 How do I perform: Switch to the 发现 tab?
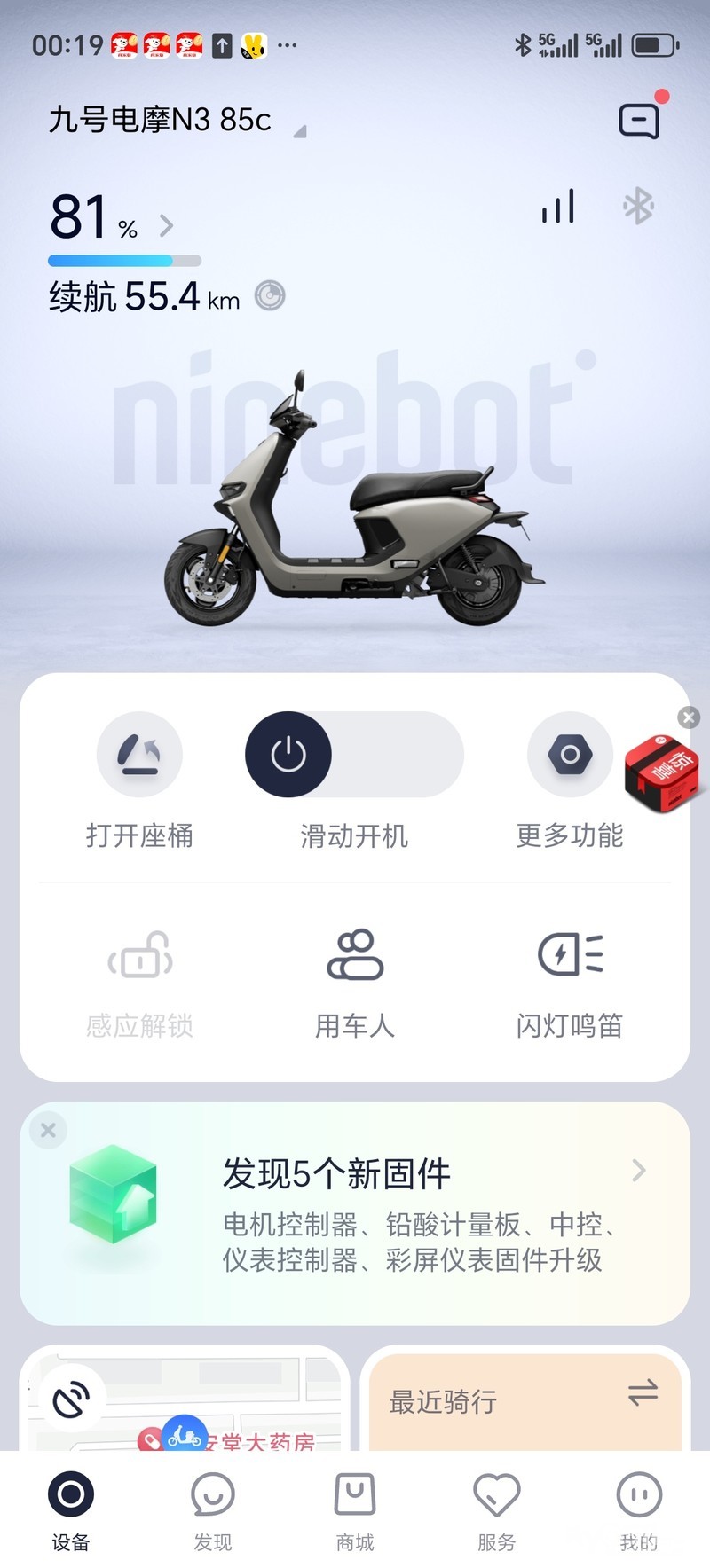[x=213, y=1511]
